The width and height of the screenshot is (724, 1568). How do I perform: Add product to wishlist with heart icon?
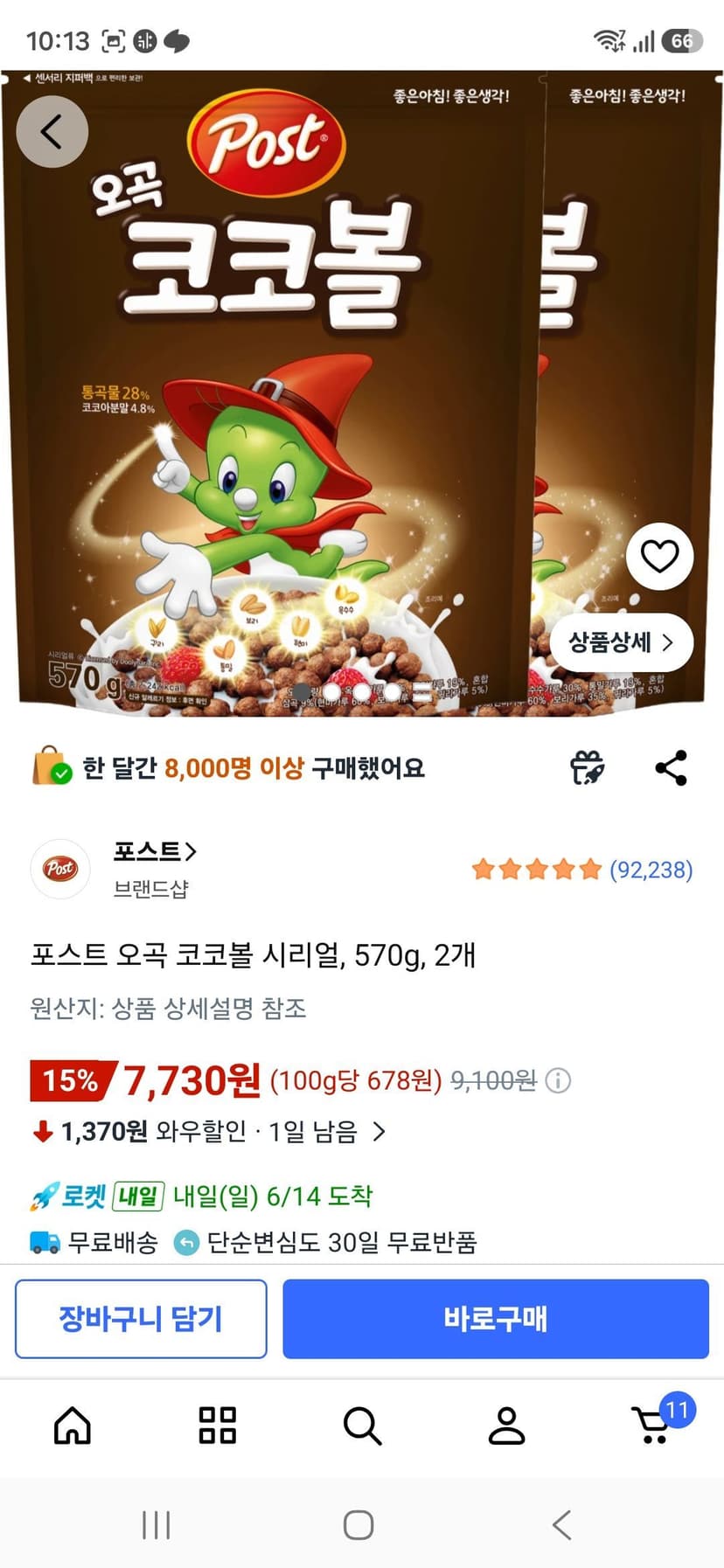coord(659,556)
